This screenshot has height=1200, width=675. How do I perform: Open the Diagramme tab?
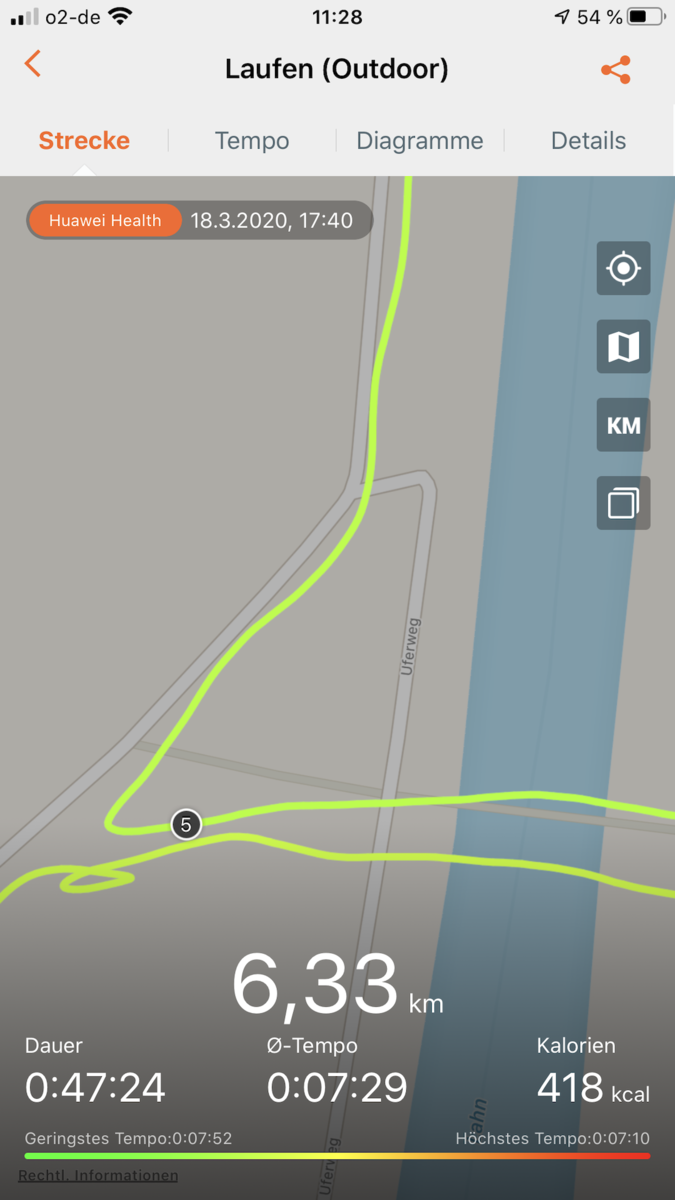[x=420, y=141]
